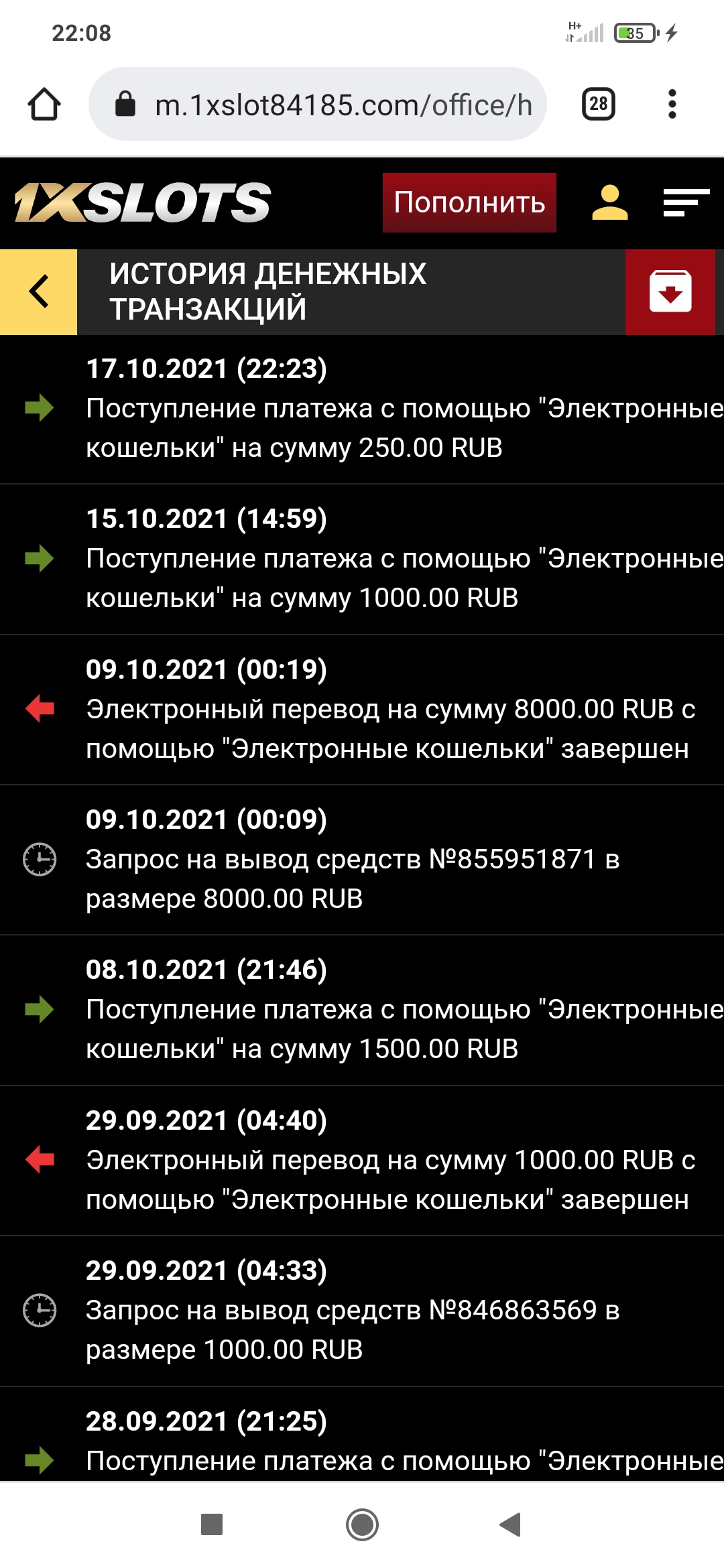The height and width of the screenshot is (1568, 724).
Task: Open the user profile icon
Action: click(609, 203)
